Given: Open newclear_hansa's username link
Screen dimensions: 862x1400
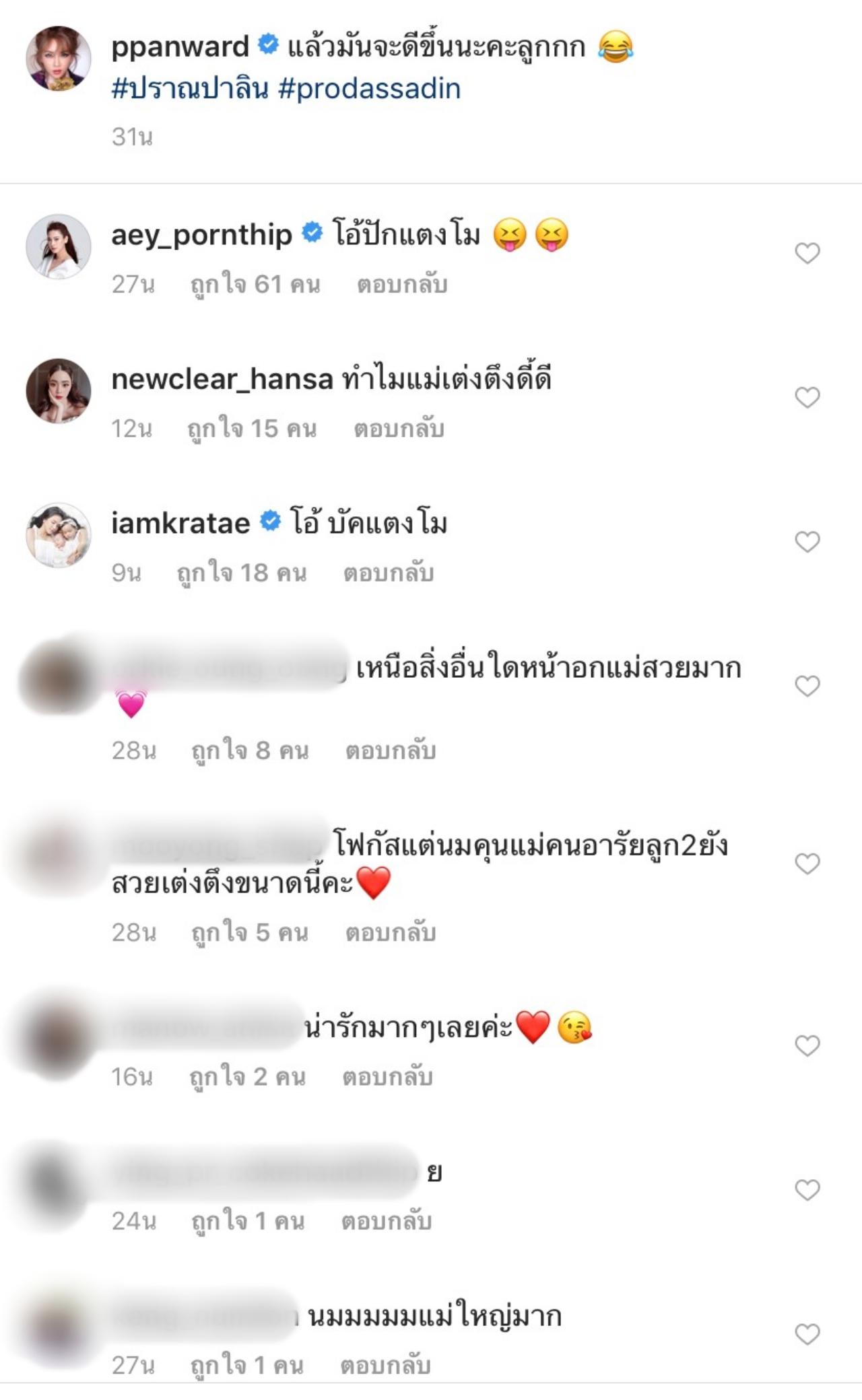Looking at the screenshot, I should (x=222, y=379).
